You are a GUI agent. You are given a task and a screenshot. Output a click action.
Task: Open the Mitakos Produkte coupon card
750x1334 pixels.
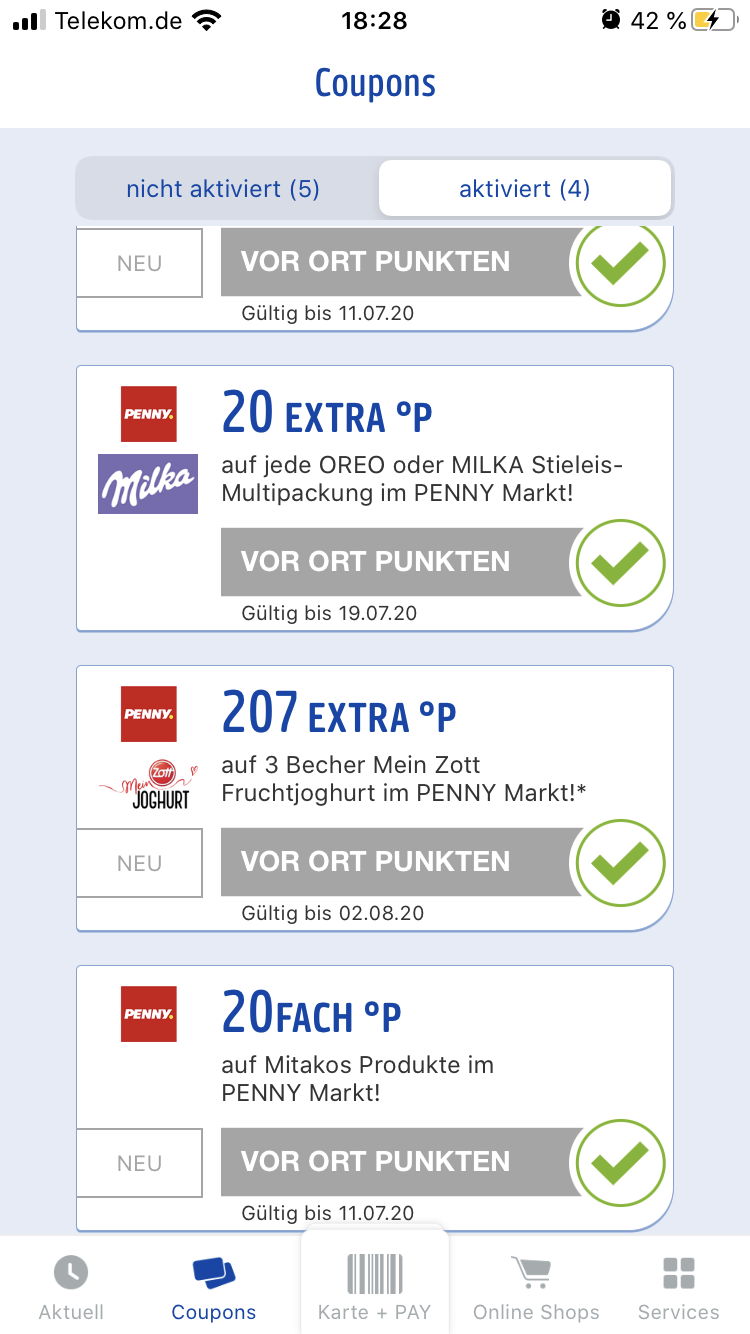pyautogui.click(x=375, y=1098)
